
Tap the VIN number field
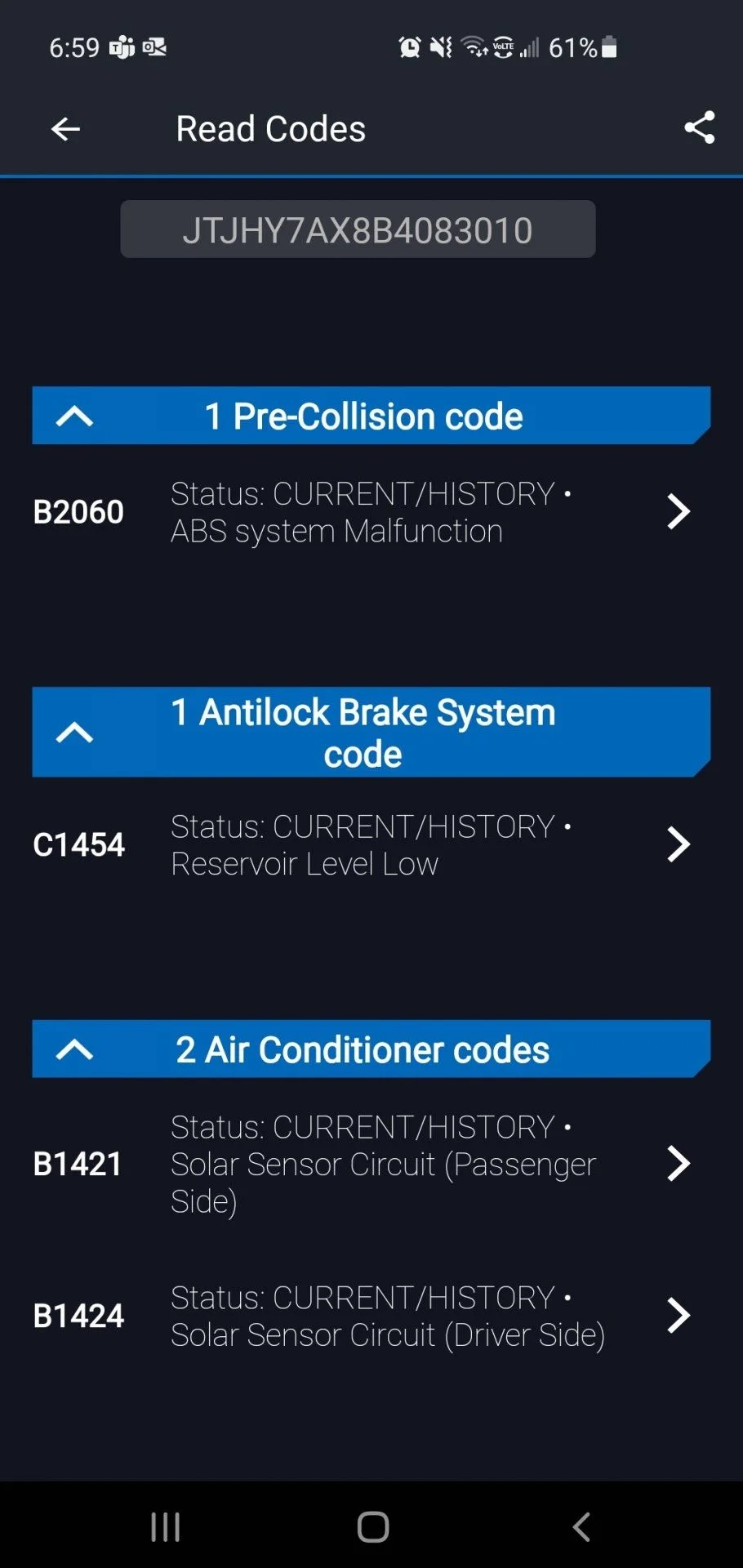358,229
